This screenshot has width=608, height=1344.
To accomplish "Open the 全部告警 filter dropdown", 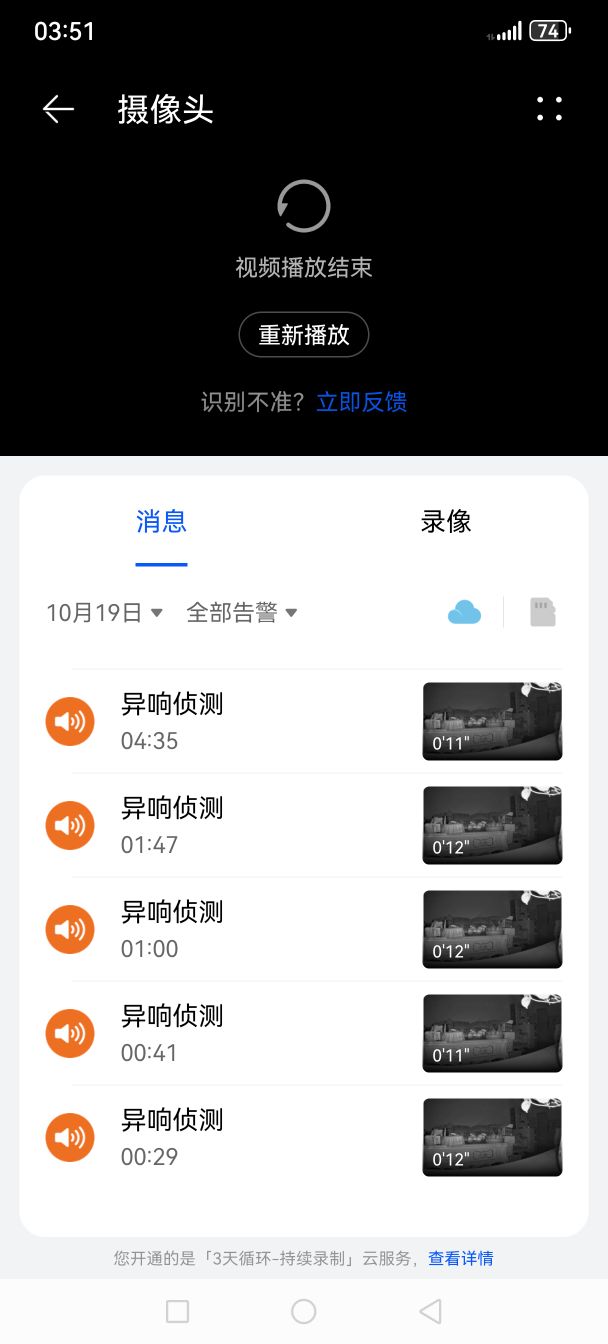I will coord(242,613).
